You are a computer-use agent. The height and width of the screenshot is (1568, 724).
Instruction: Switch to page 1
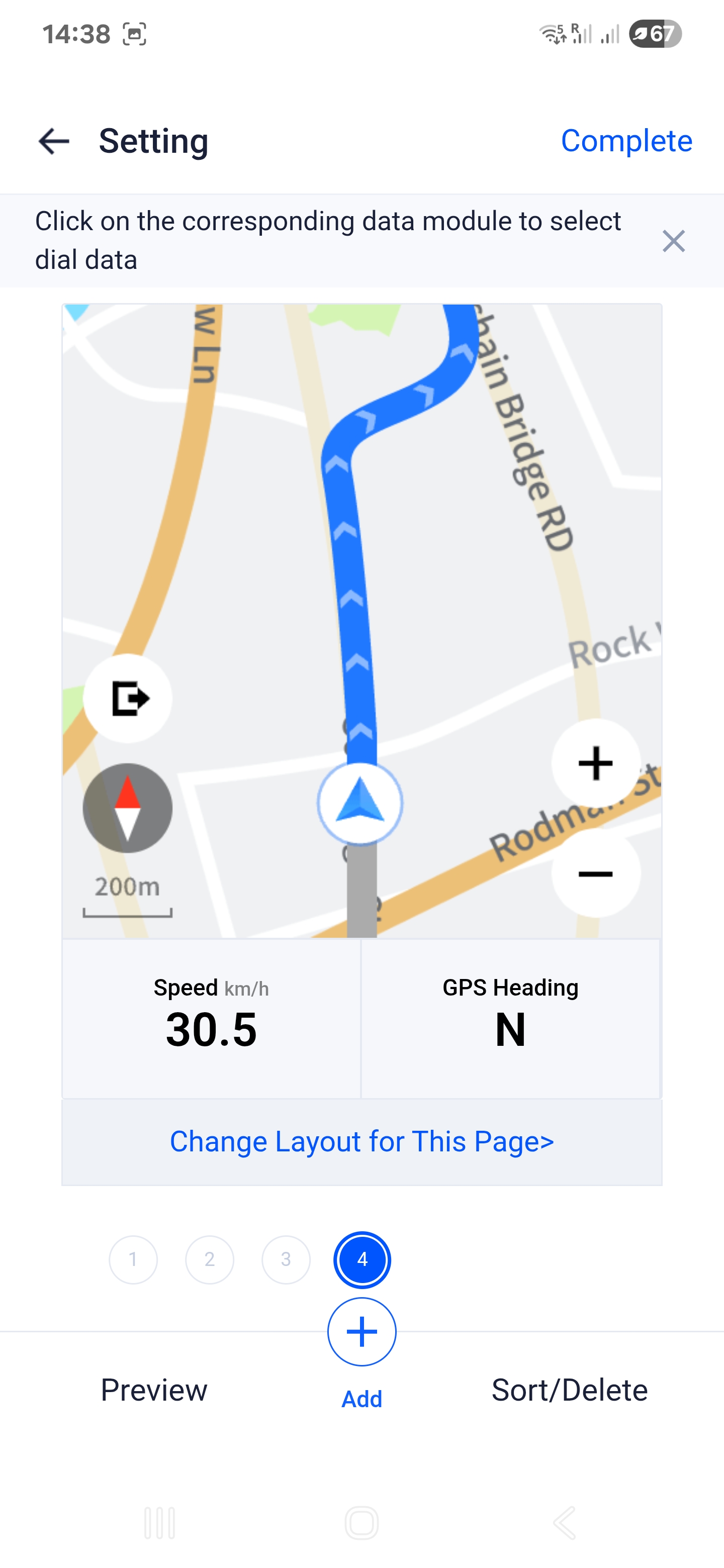133,1259
